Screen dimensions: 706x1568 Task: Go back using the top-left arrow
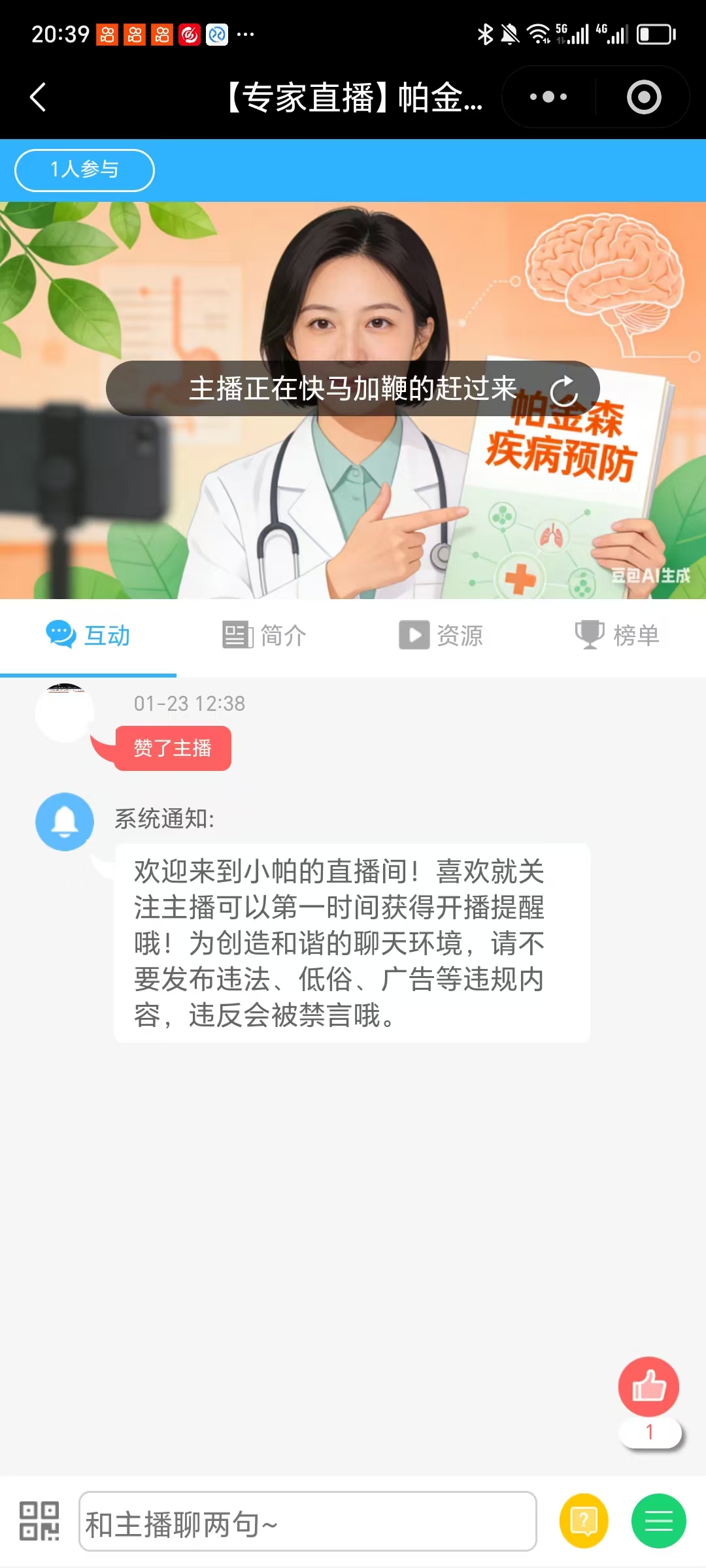pos(39,97)
